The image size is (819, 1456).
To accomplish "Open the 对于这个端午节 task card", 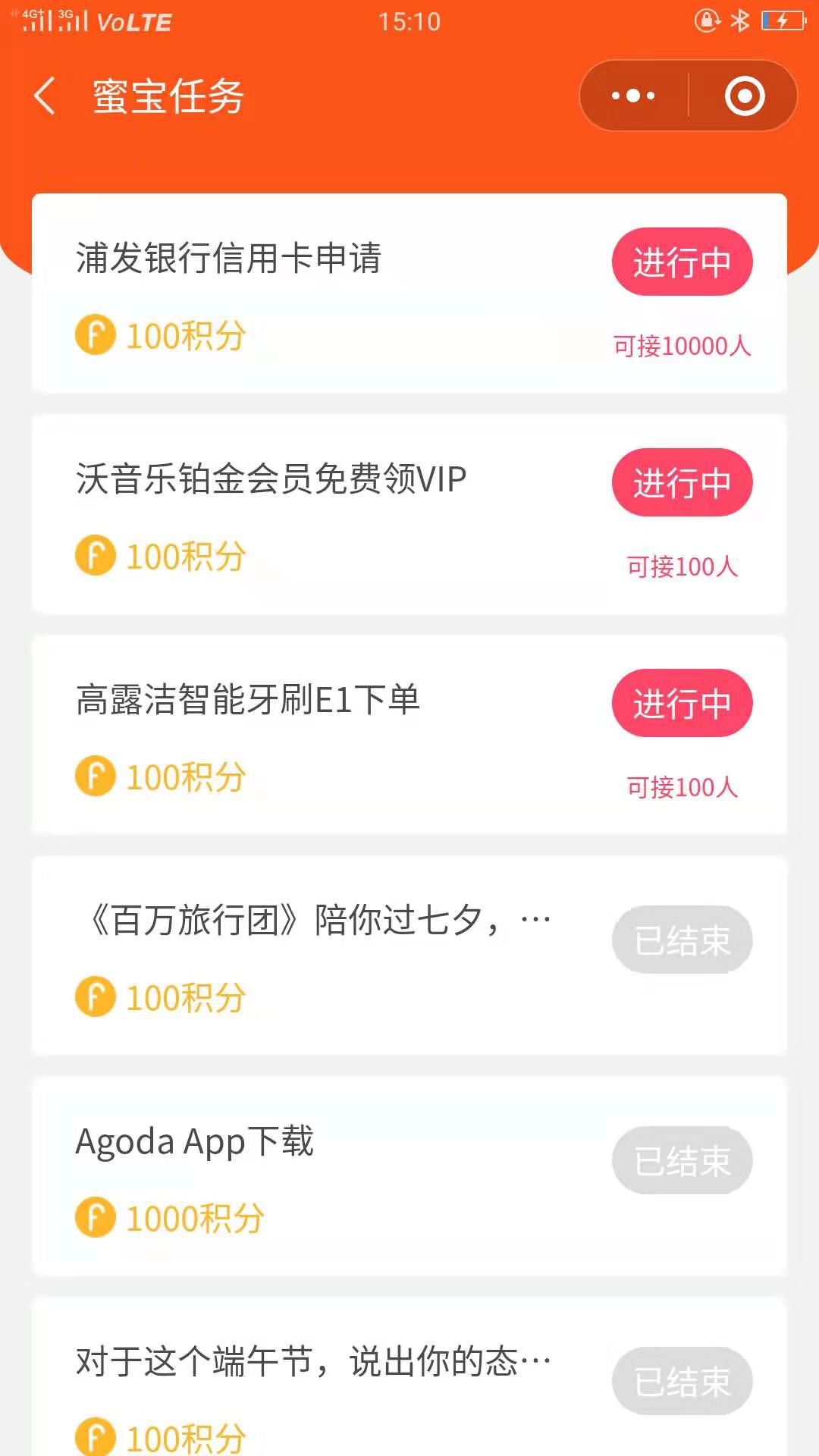I will (x=409, y=1376).
